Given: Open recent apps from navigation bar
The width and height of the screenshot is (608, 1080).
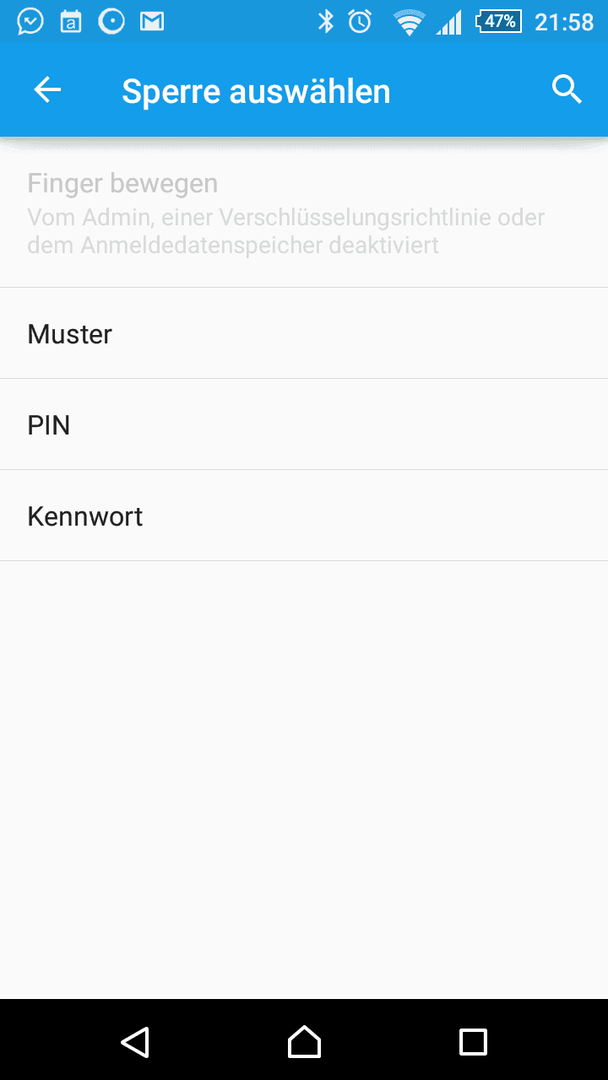Looking at the screenshot, I should (473, 1041).
